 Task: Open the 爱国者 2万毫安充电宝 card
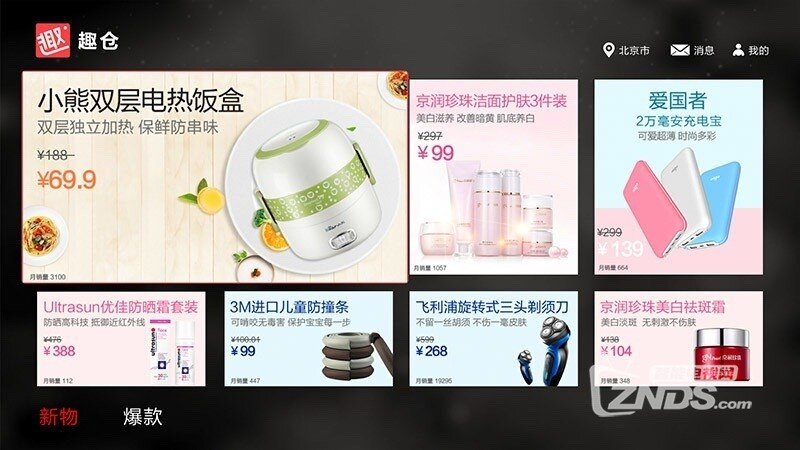pos(678,177)
